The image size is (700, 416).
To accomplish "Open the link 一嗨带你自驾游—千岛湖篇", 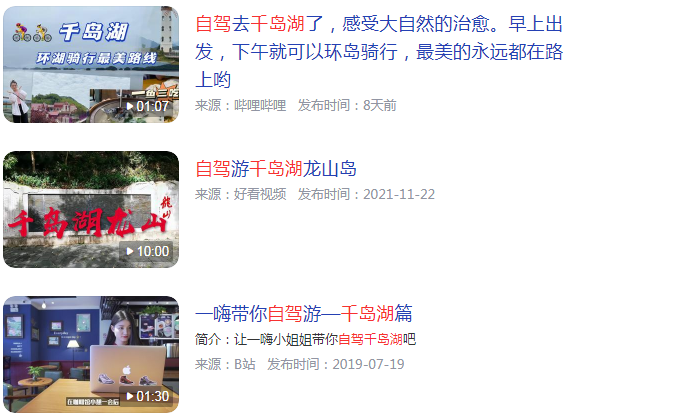I will tap(304, 313).
